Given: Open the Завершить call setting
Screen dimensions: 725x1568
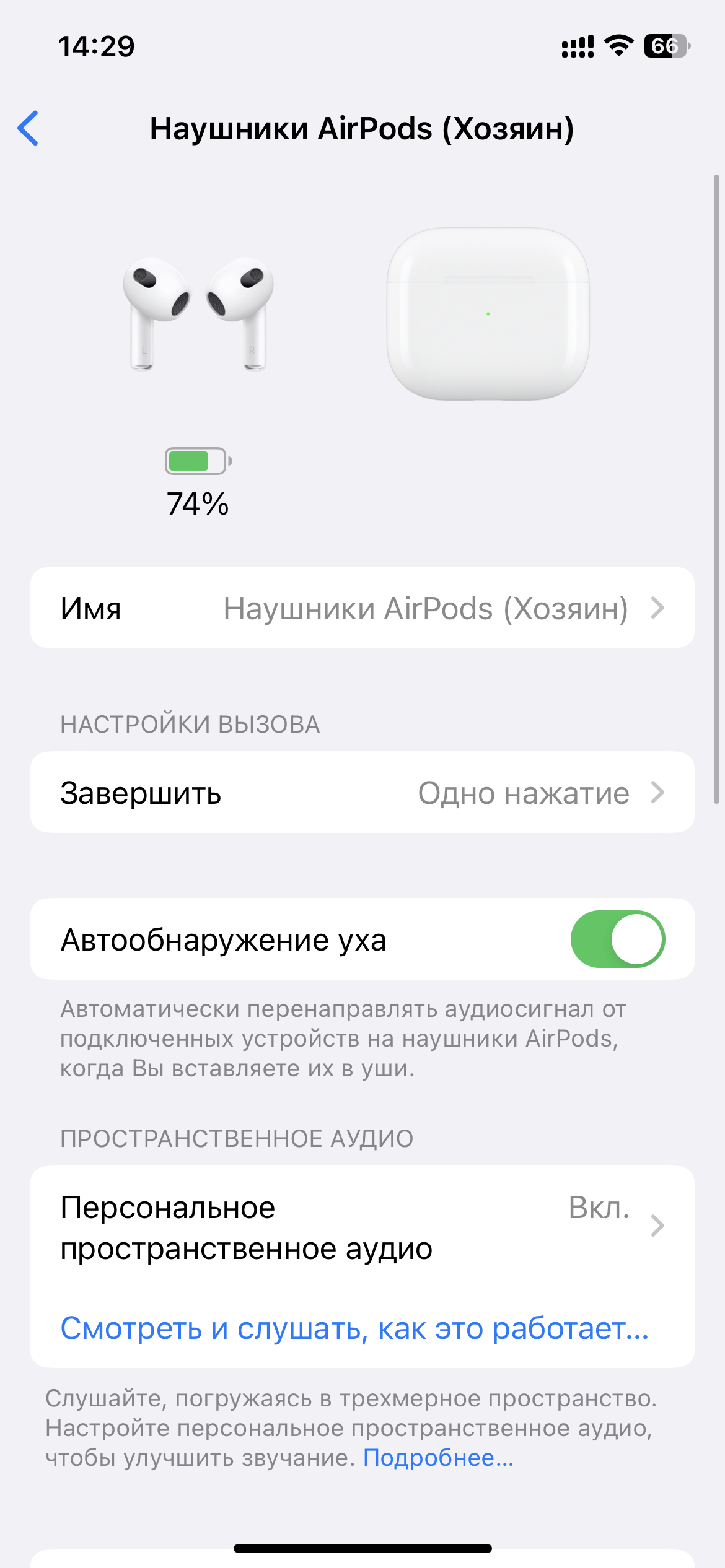Looking at the screenshot, I should (362, 793).
